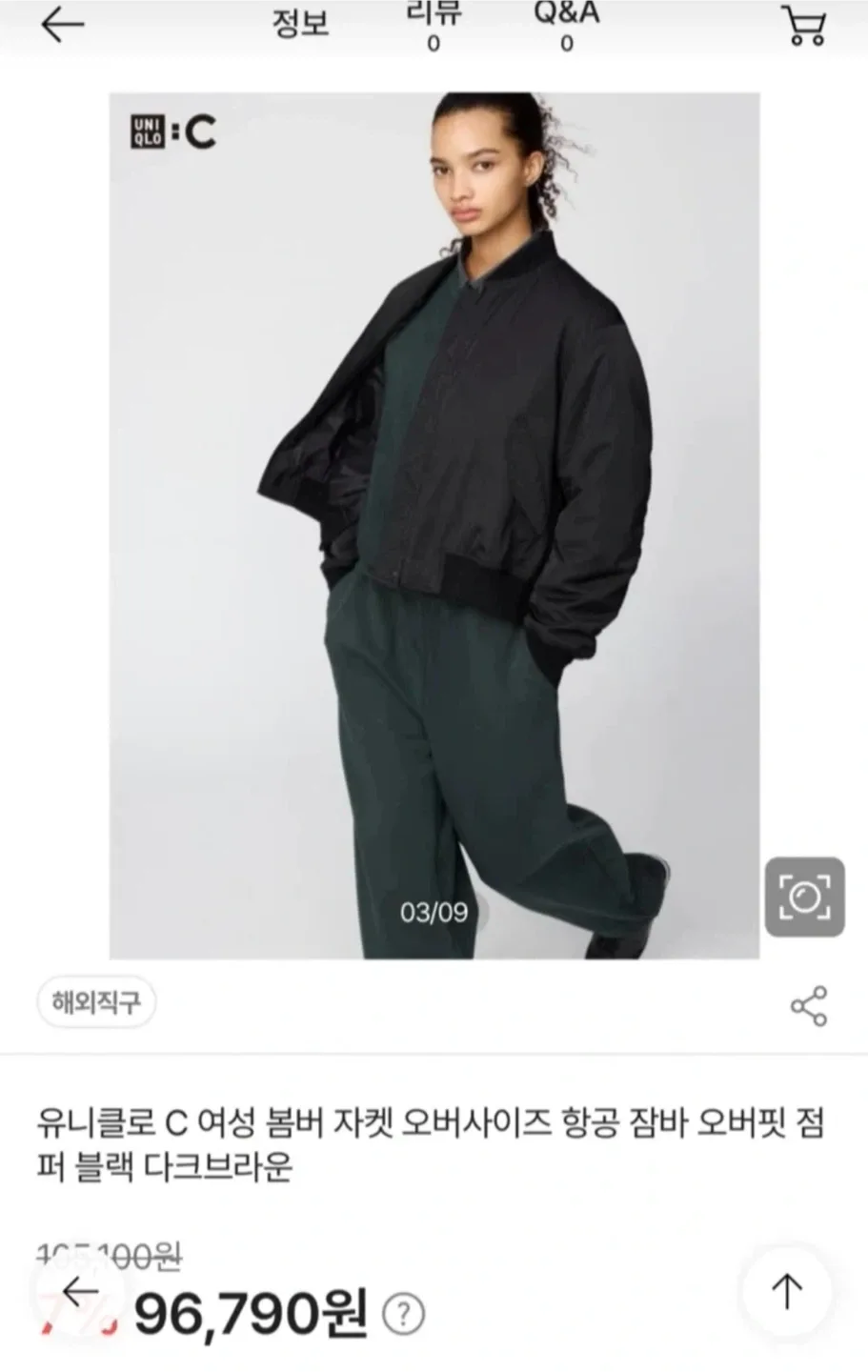This screenshot has width=868, height=1372.
Task: Share this product
Action: (809, 1006)
